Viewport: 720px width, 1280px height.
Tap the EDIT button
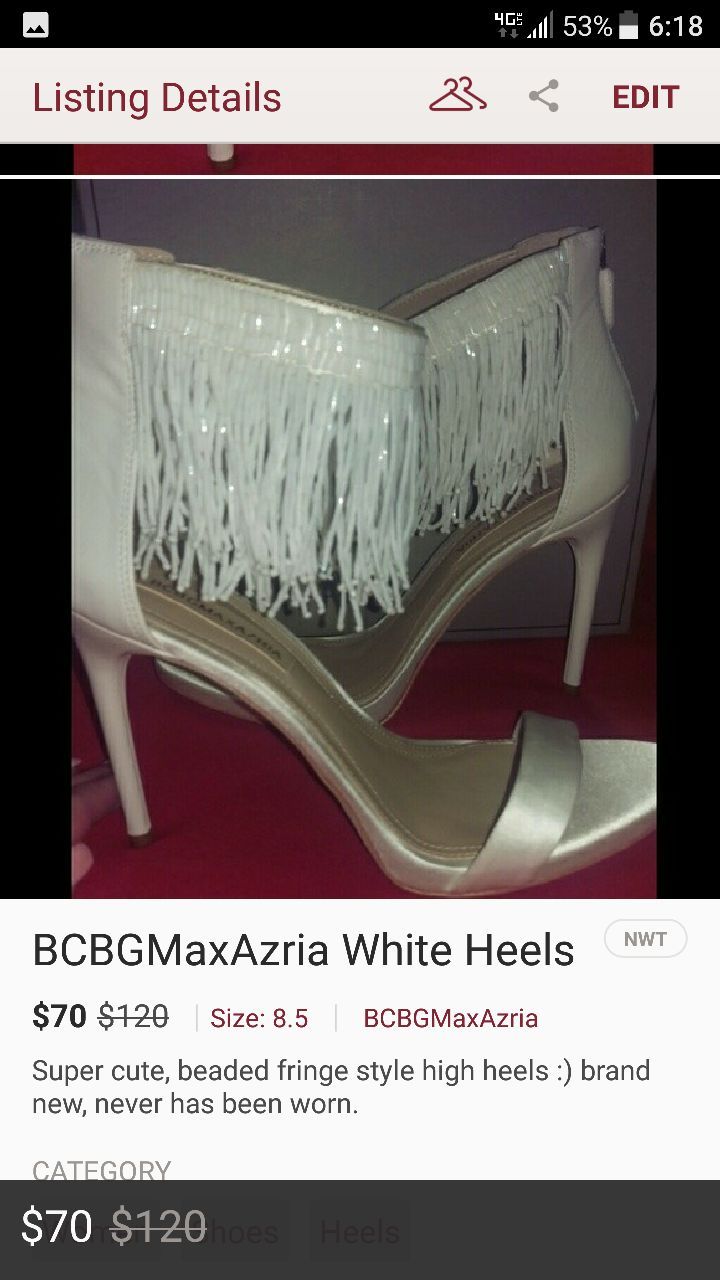[644, 96]
